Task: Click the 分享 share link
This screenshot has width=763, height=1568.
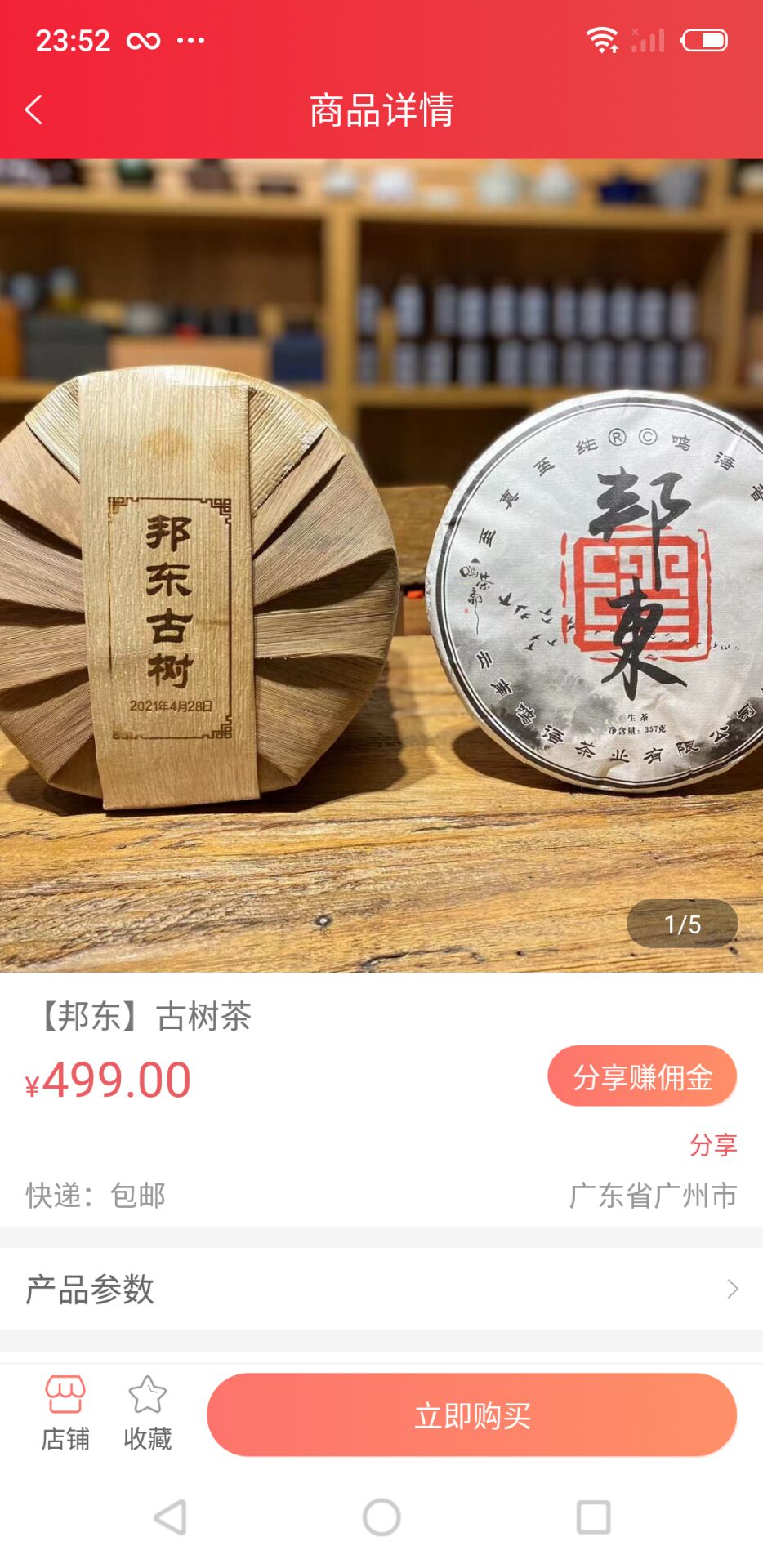Action: [x=714, y=1144]
